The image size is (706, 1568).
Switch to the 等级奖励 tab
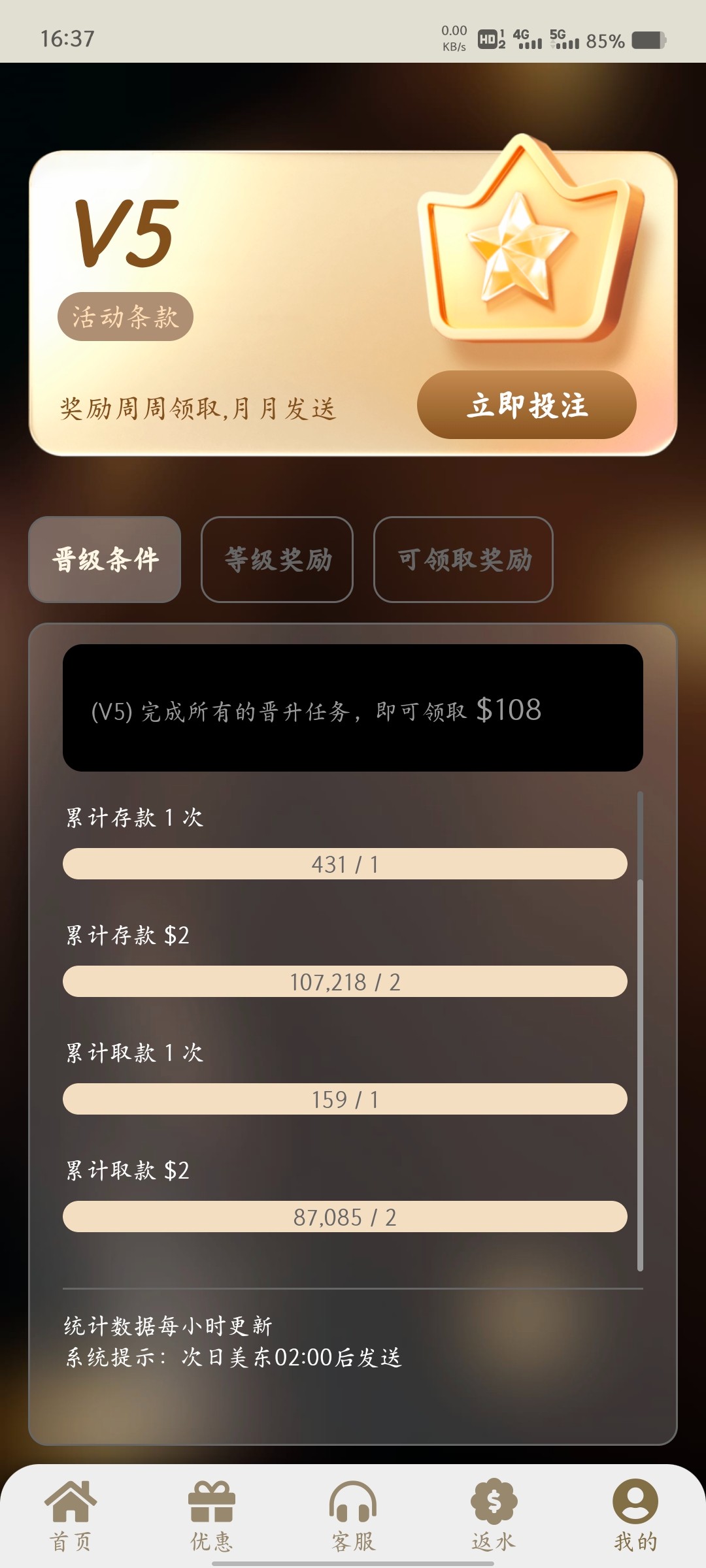coord(277,560)
